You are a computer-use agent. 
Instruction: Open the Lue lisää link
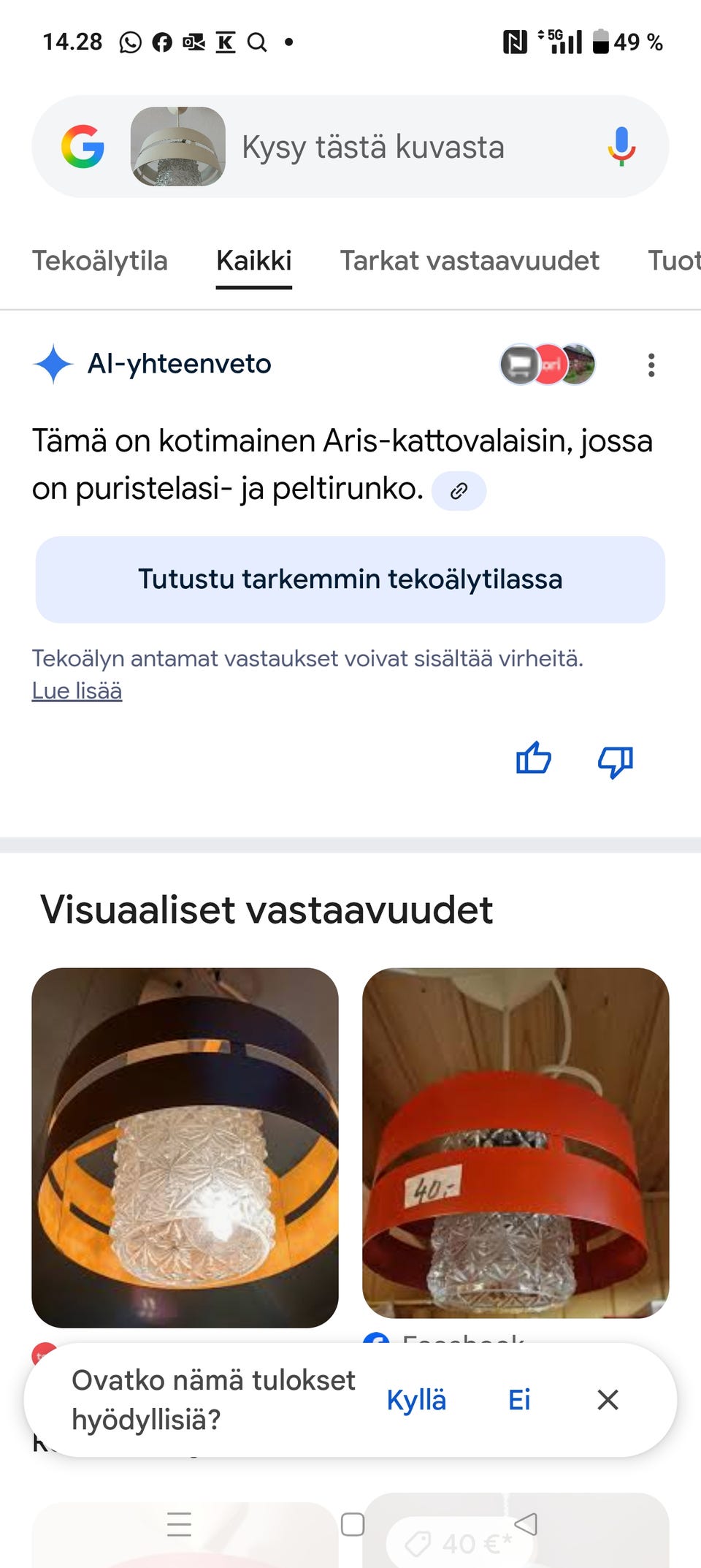[x=76, y=690]
